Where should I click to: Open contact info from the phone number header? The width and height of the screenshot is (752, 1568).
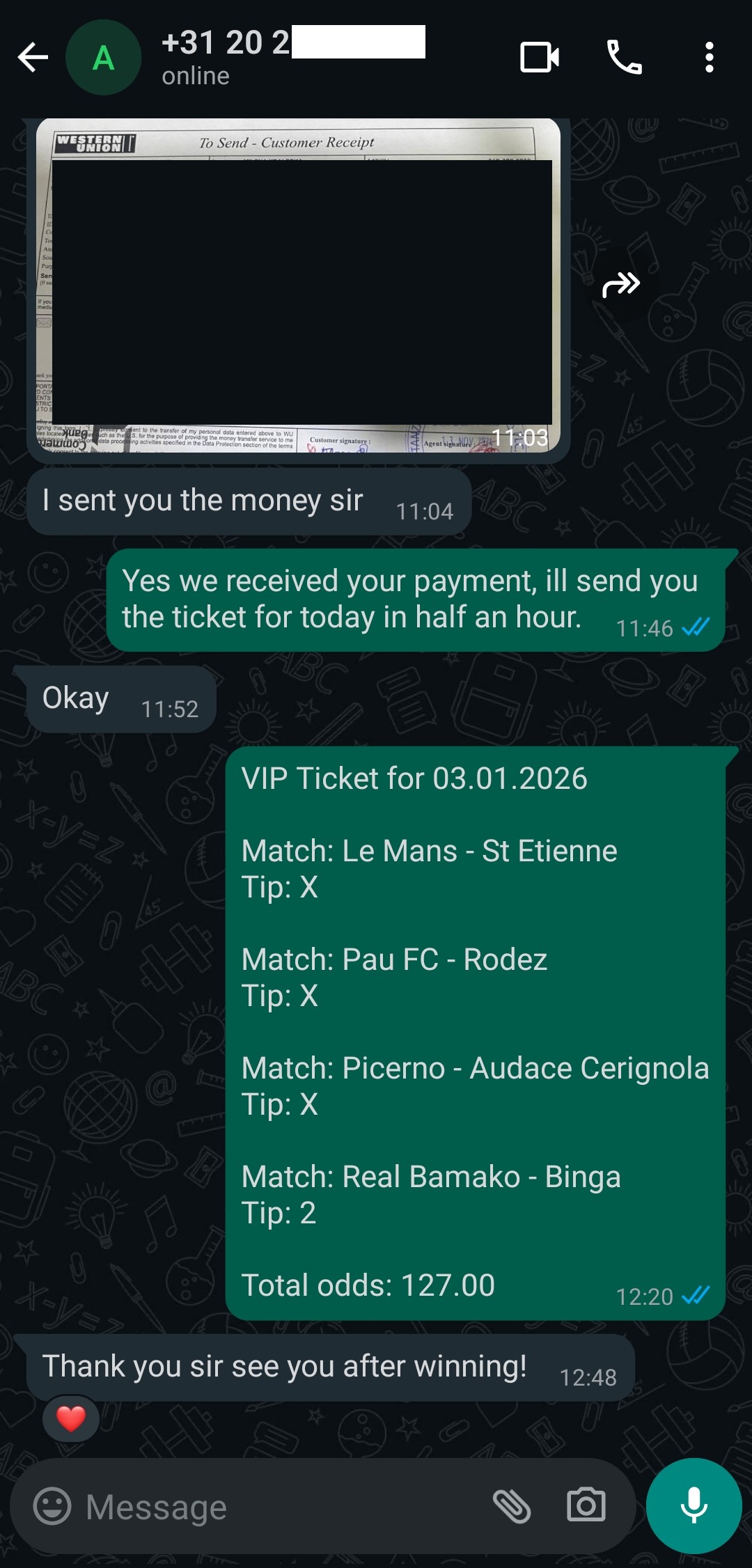[x=292, y=57]
